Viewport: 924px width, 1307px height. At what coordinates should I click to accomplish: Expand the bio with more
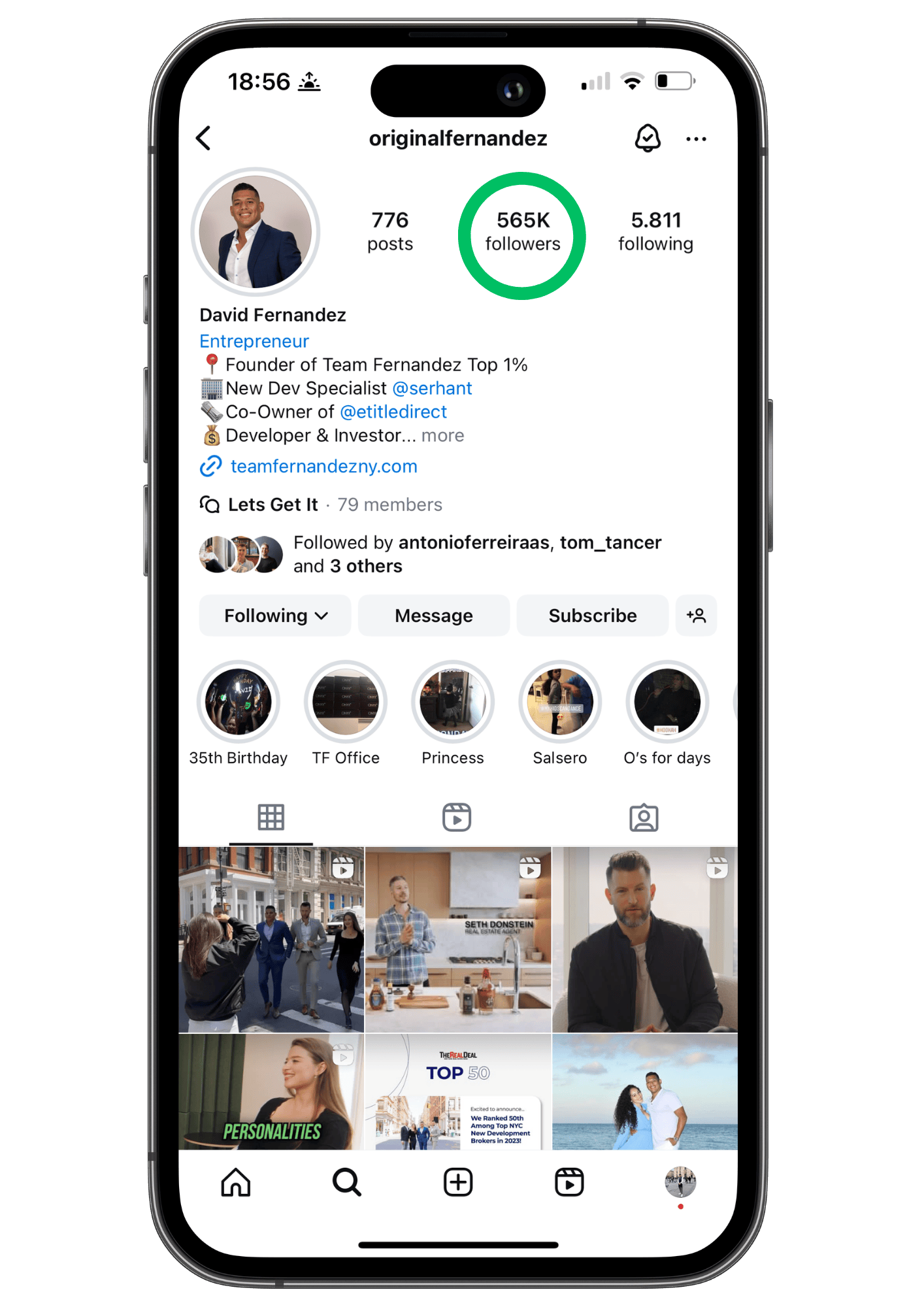tap(442, 436)
